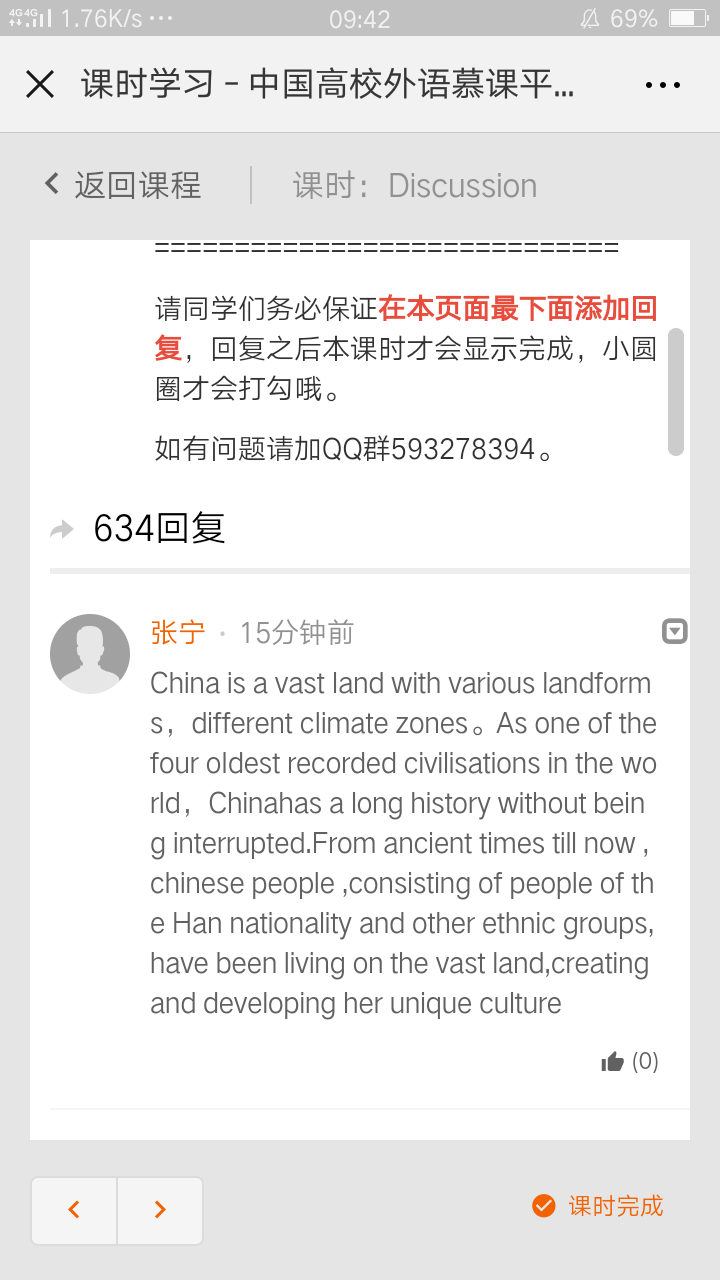Tap the 课时完成 status button

pos(598,1206)
